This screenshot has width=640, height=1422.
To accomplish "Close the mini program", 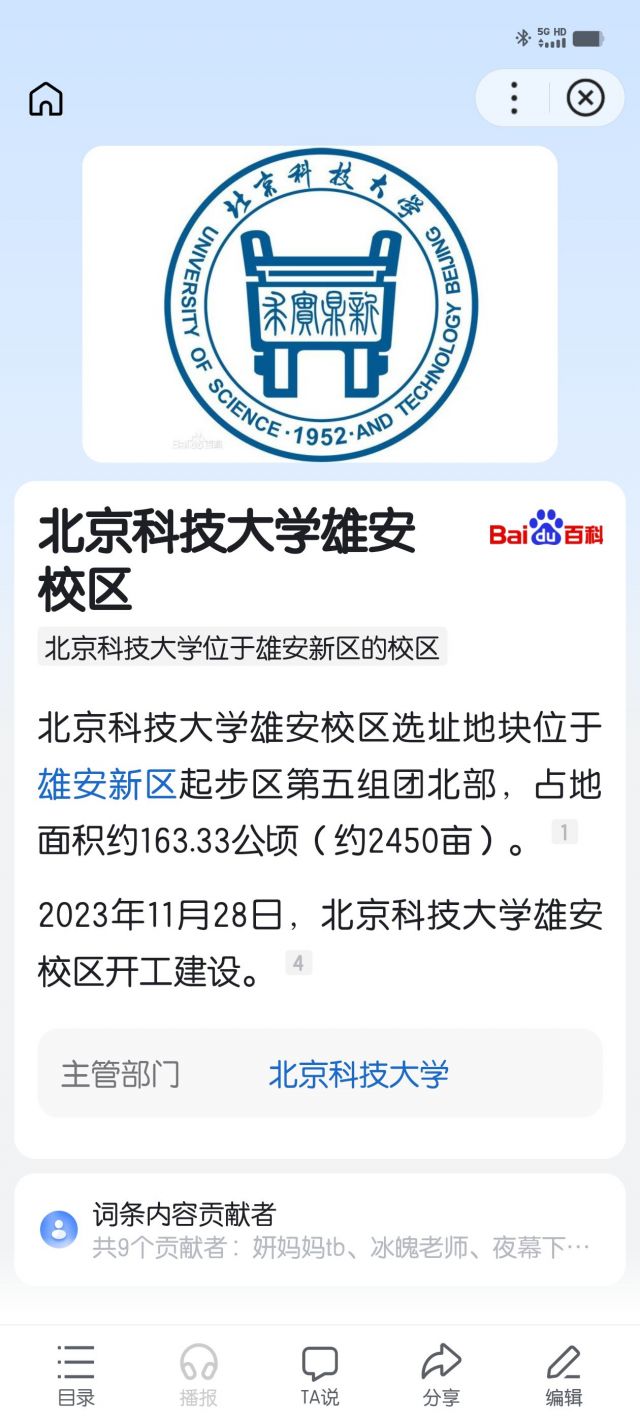I will pos(585,98).
